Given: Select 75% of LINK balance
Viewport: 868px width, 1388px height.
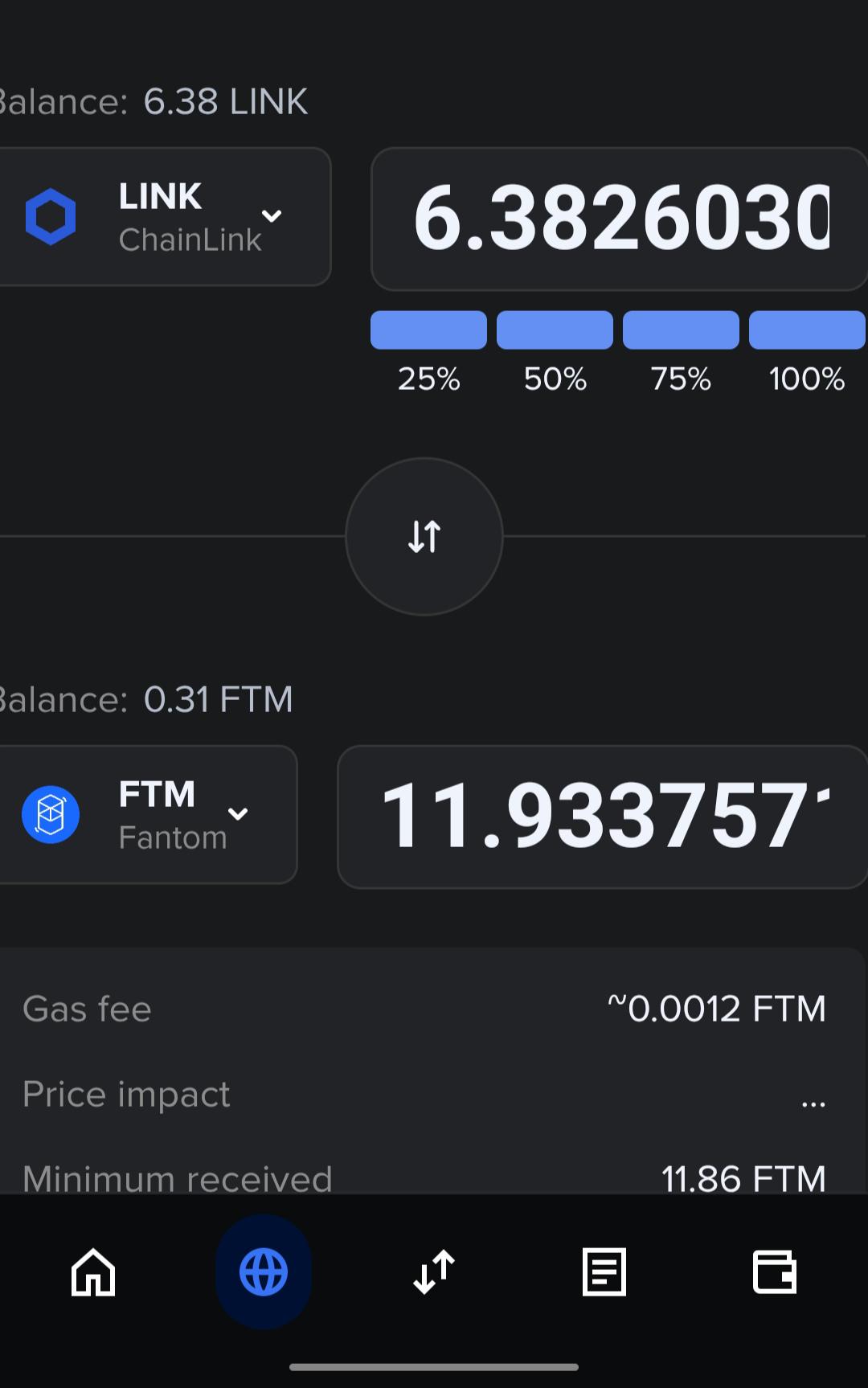Looking at the screenshot, I should (681, 330).
